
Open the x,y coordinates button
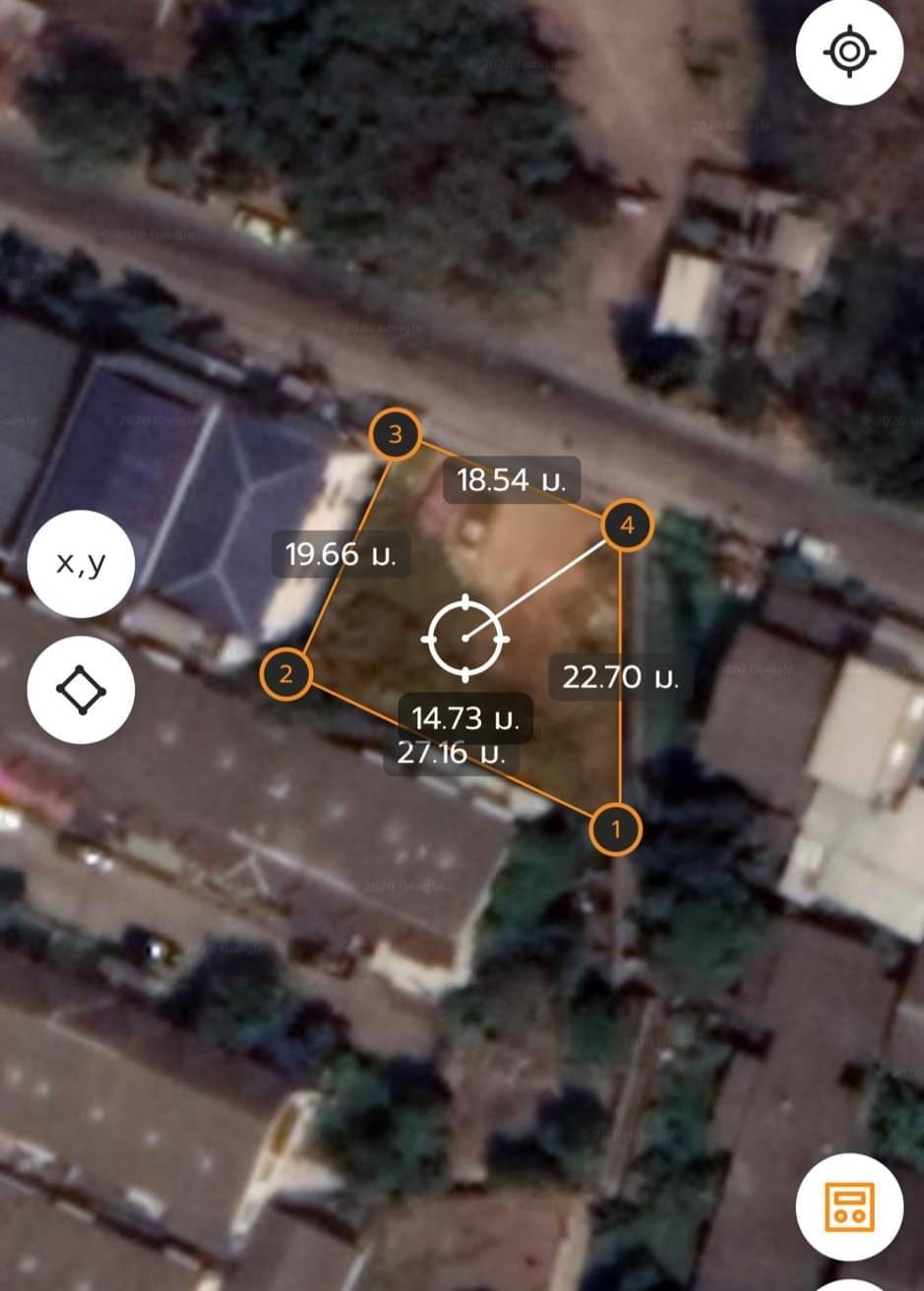pyautogui.click(x=81, y=565)
